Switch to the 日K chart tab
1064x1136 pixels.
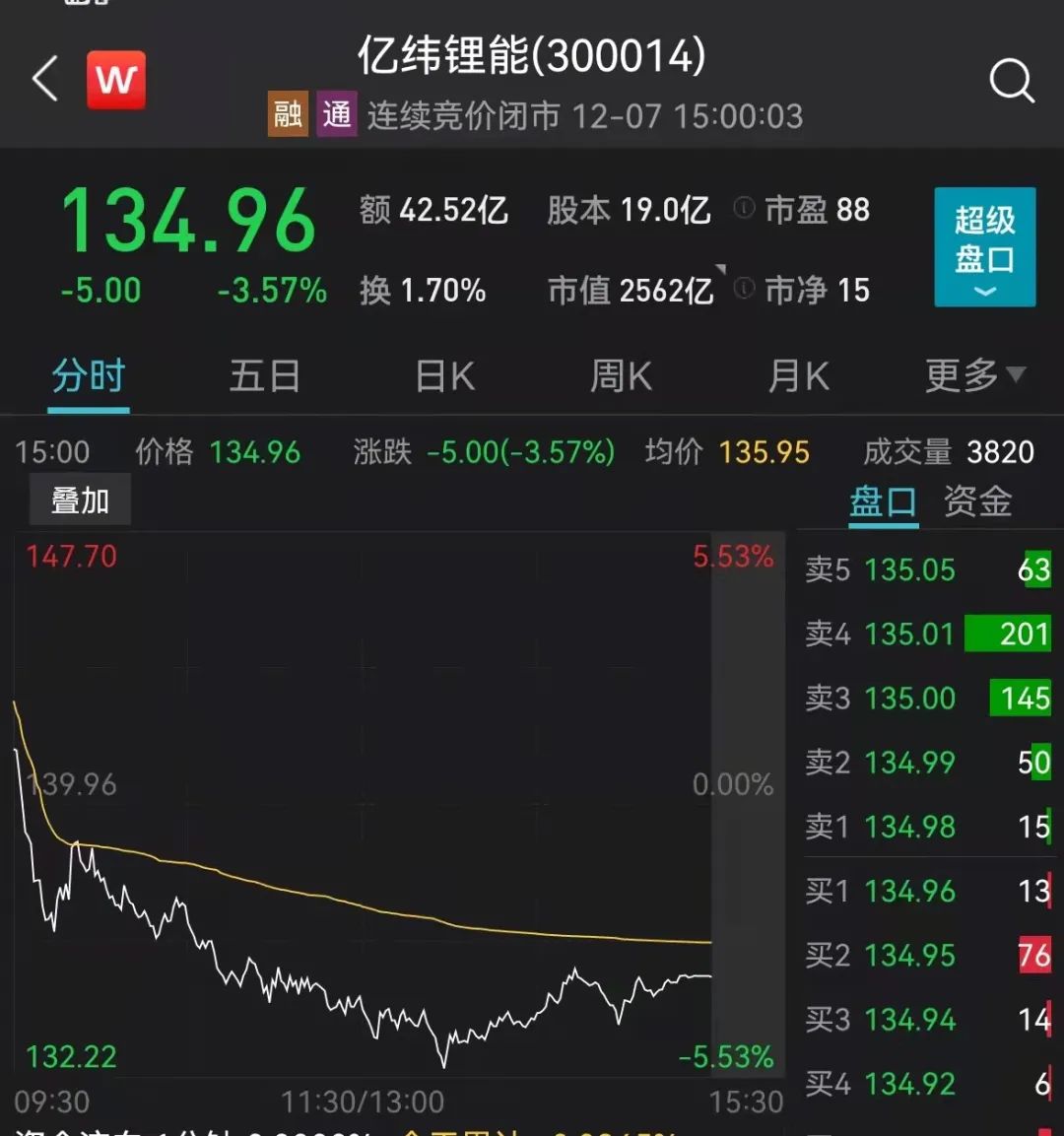pos(444,376)
